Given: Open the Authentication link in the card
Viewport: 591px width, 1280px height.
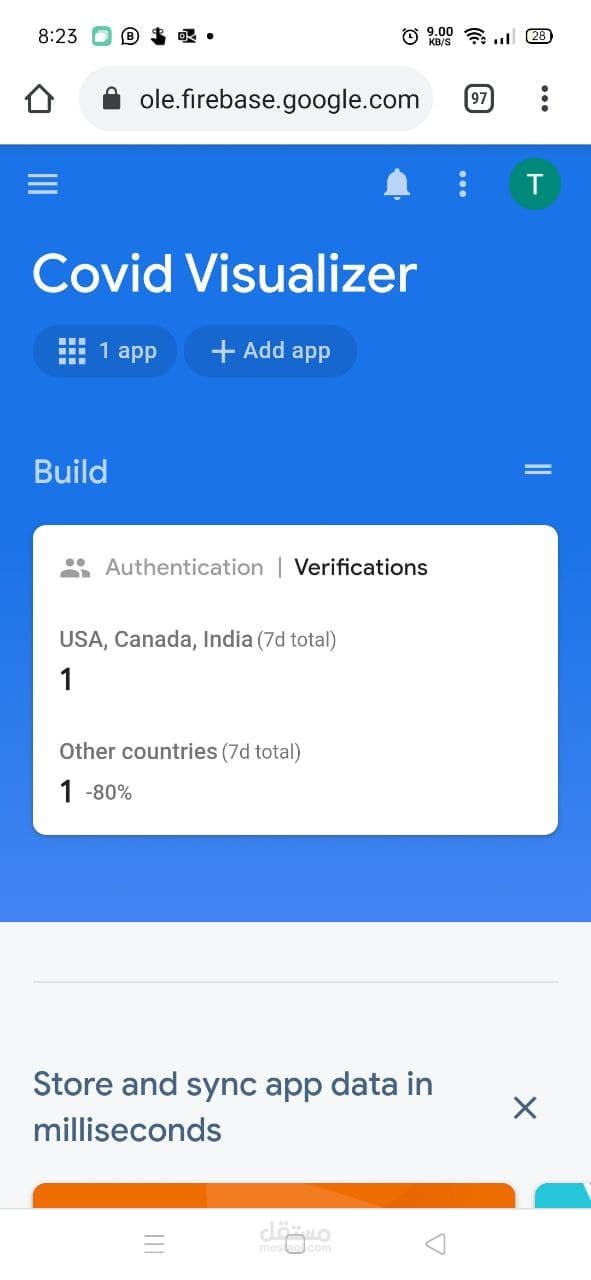Looking at the screenshot, I should coord(184,567).
